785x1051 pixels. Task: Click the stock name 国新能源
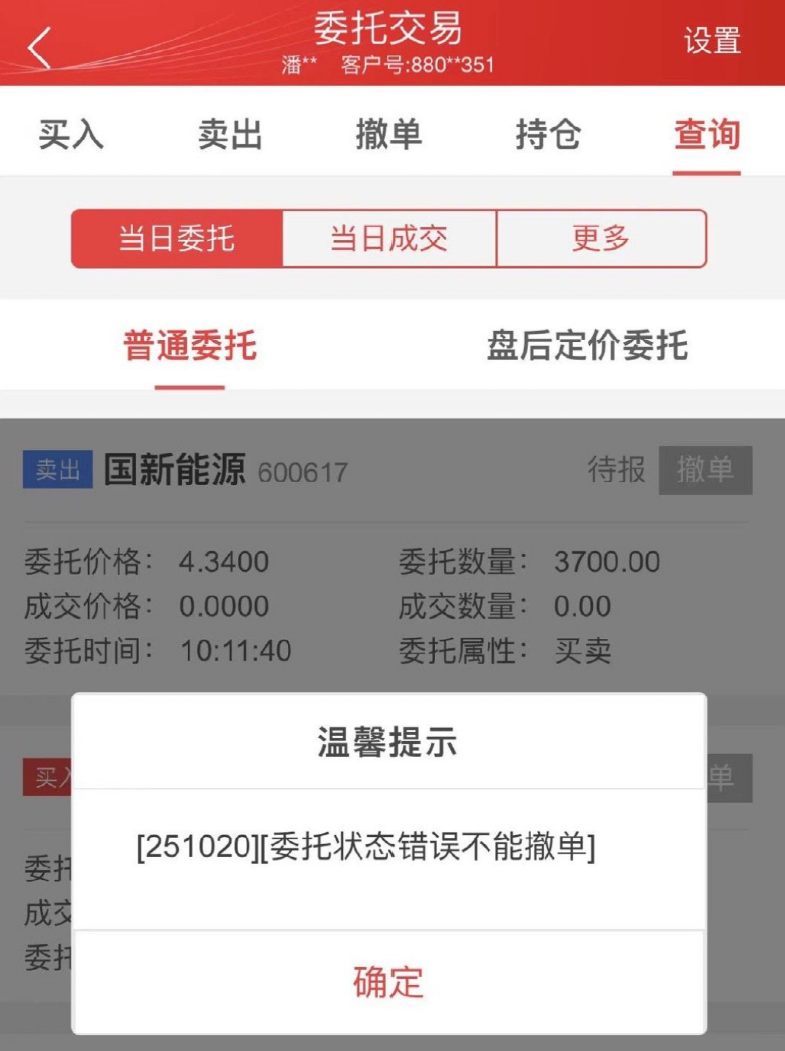point(178,470)
